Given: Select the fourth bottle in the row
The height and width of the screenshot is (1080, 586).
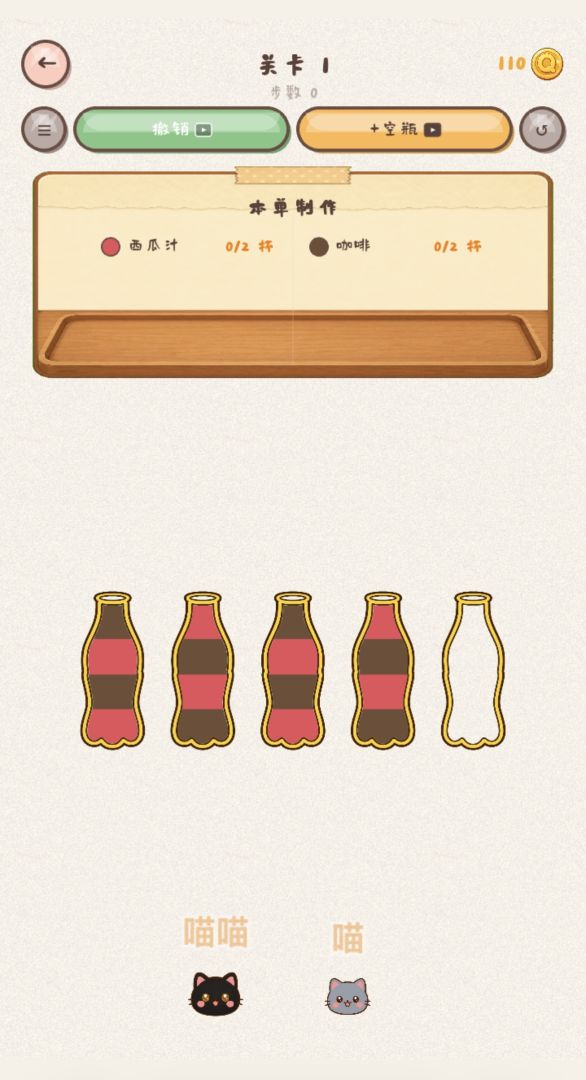Looking at the screenshot, I should click(x=383, y=670).
